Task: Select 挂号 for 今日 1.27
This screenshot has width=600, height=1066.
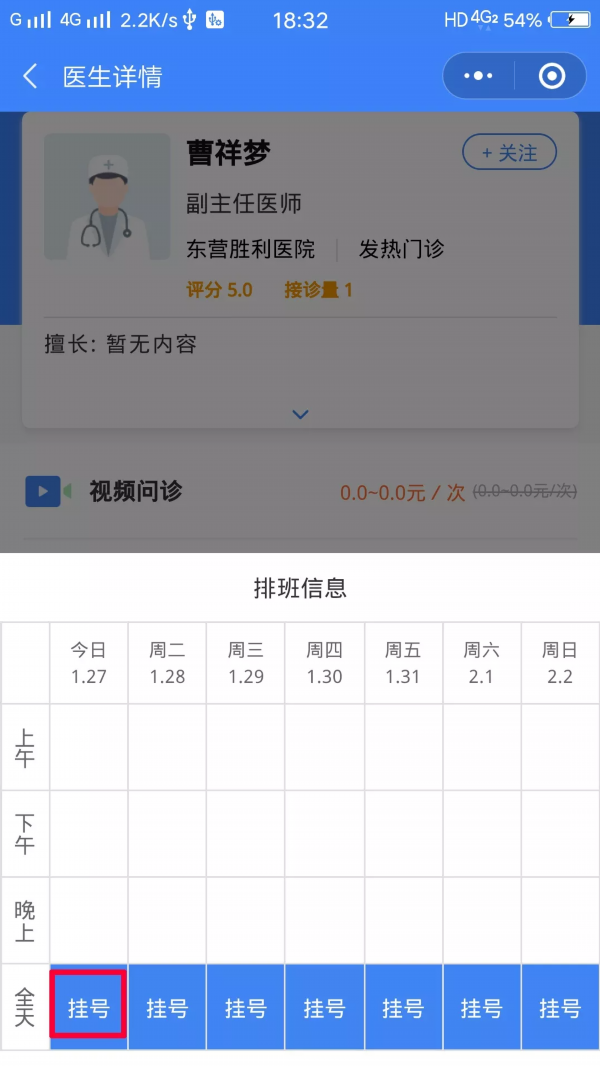Action: pos(88,1008)
